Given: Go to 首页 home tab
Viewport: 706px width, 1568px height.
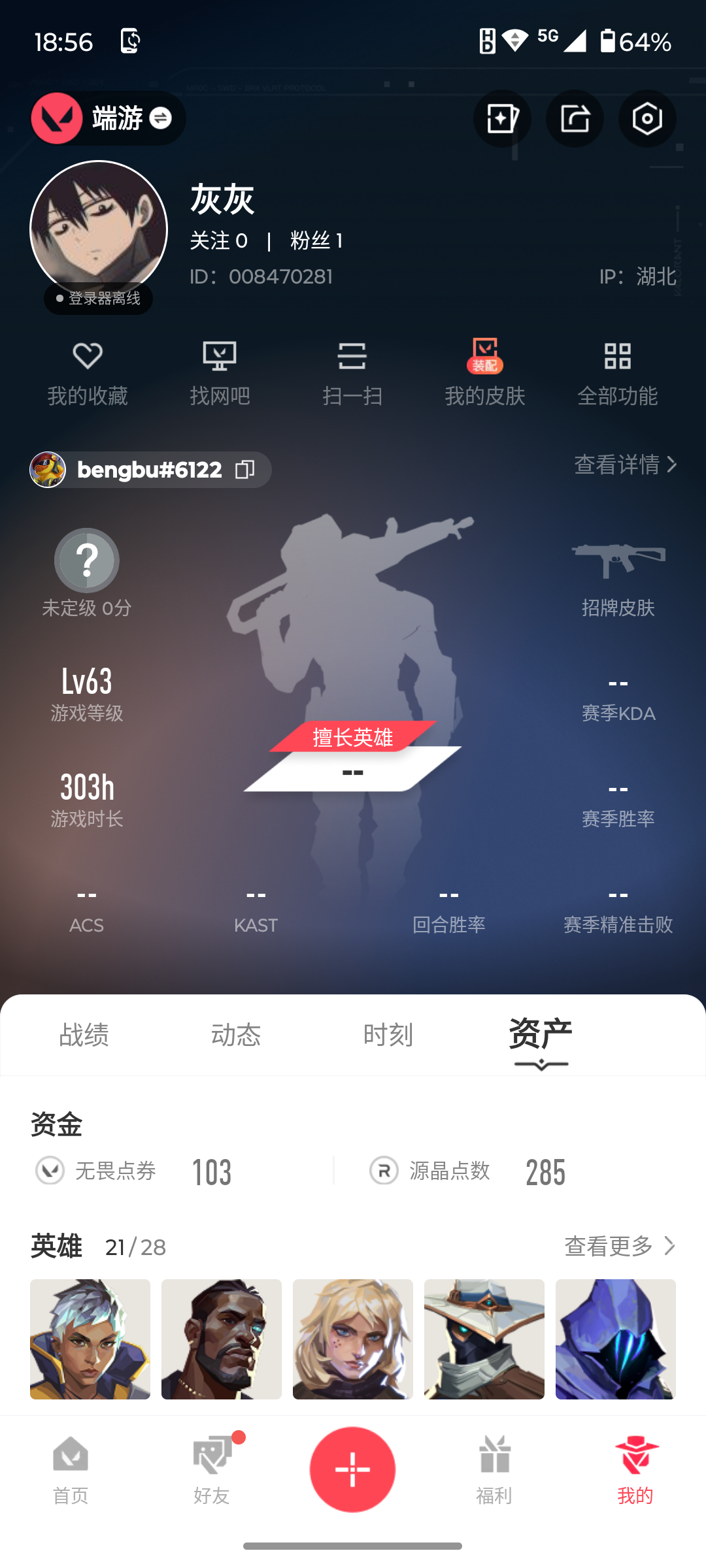Looking at the screenshot, I should click(x=71, y=1470).
